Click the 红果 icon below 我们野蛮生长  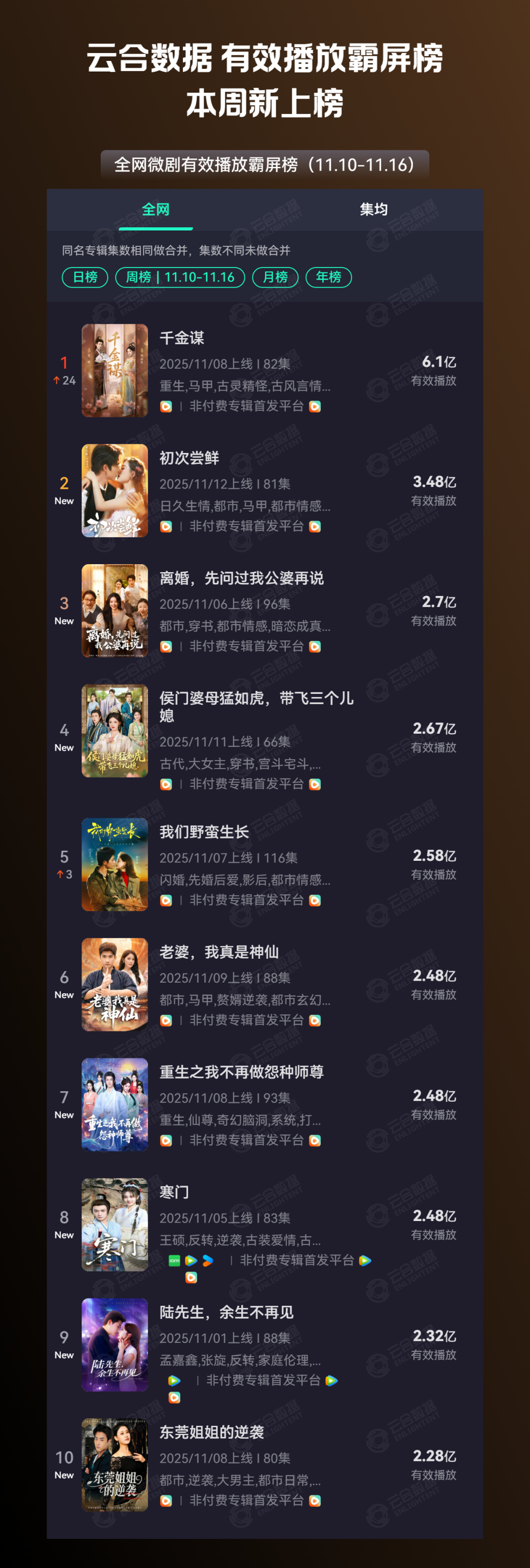click(x=166, y=900)
